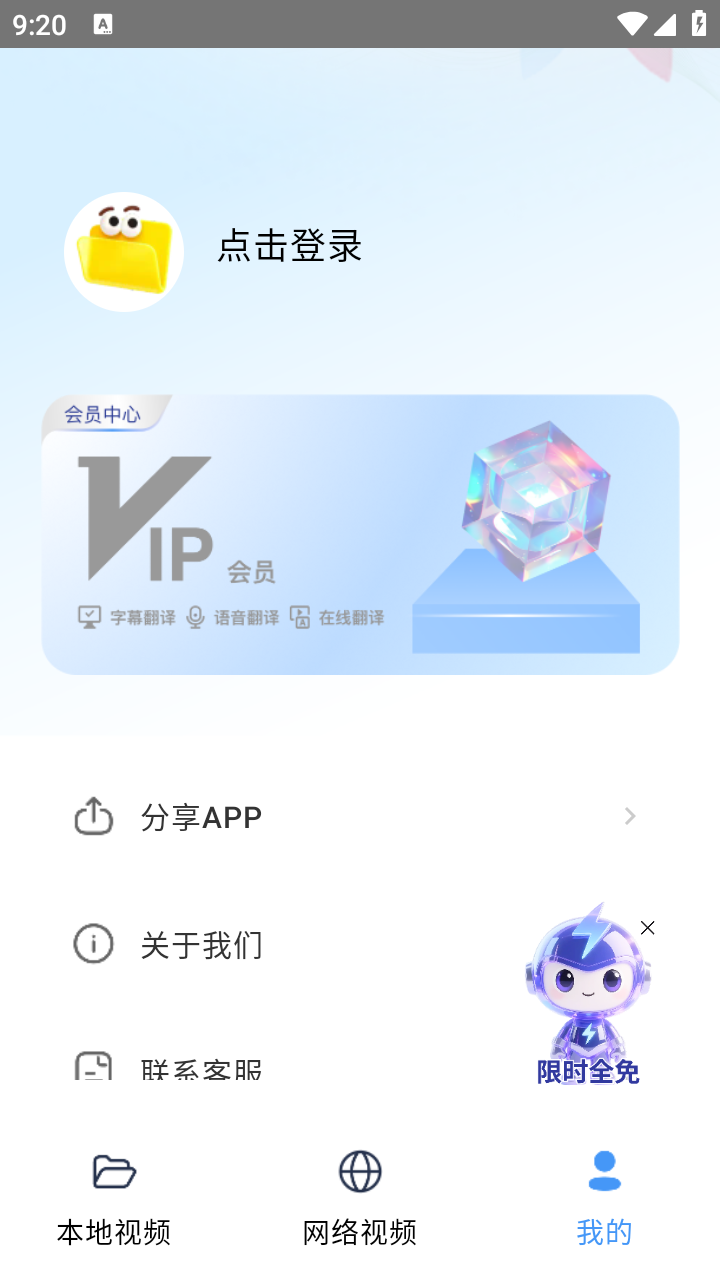Expand the 分享APP row via its chevron
This screenshot has height=1280, width=720.
tap(630, 816)
